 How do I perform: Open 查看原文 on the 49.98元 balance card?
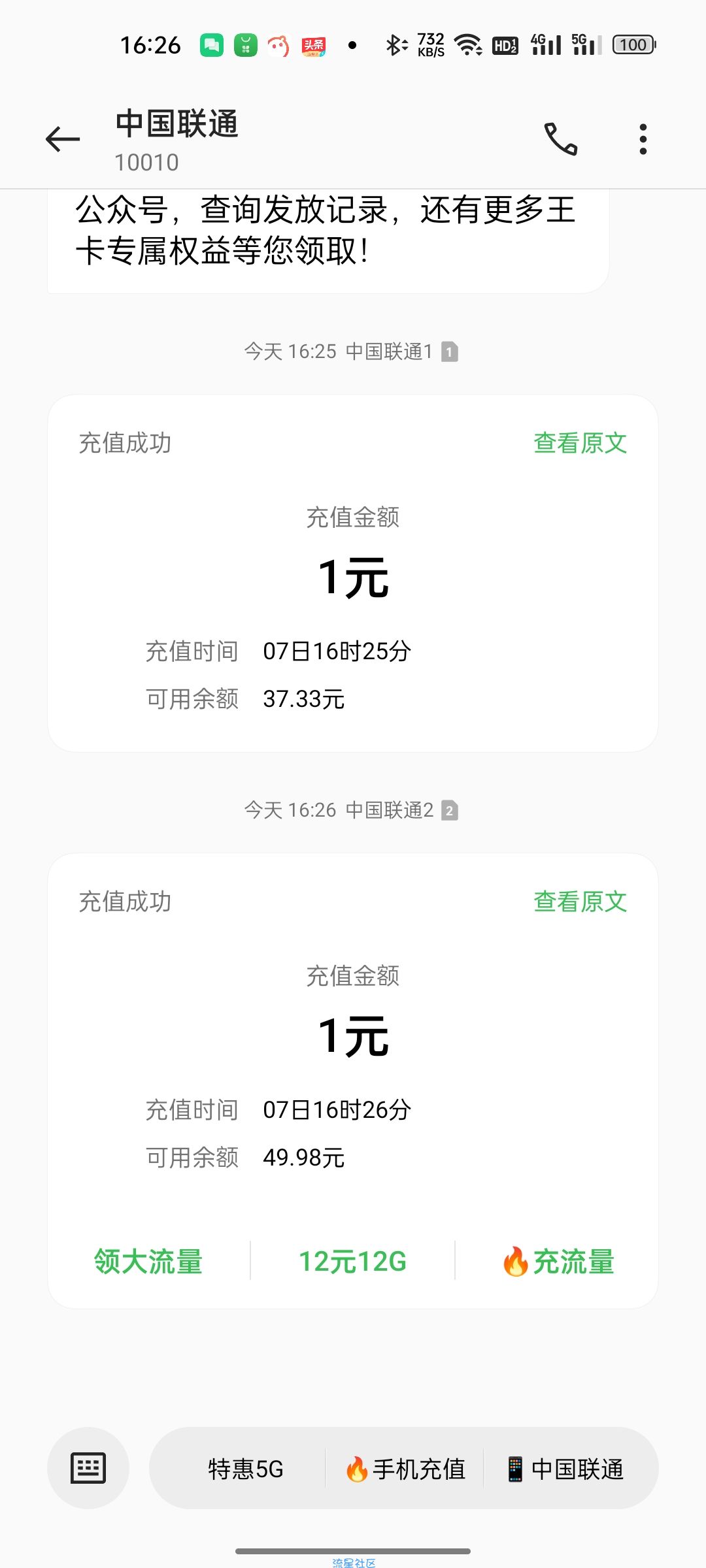click(x=580, y=902)
